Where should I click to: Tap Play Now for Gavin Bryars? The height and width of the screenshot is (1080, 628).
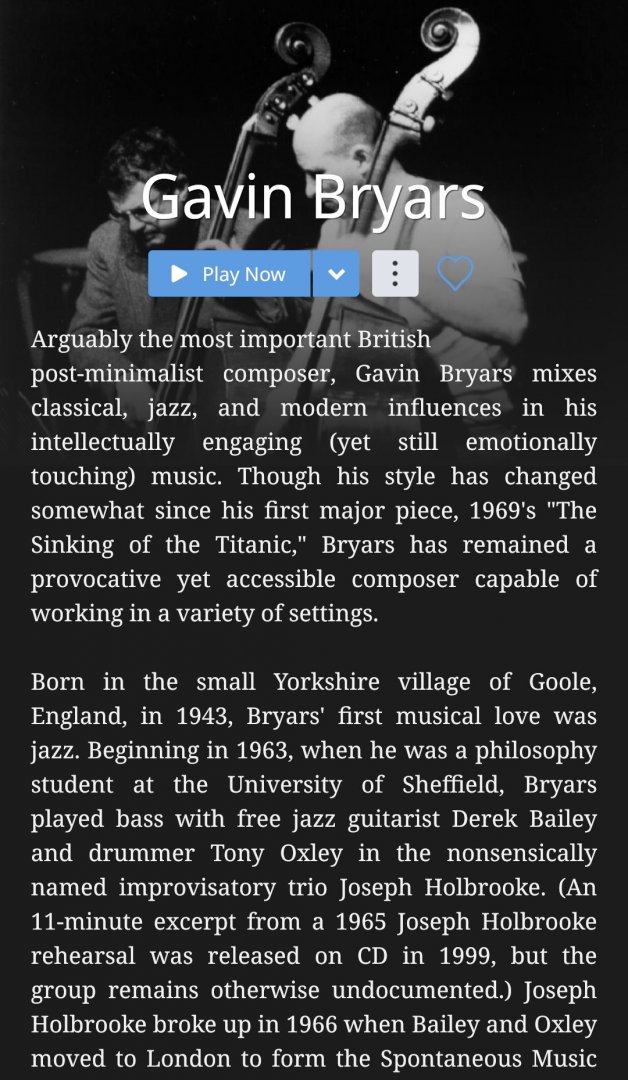(x=229, y=274)
